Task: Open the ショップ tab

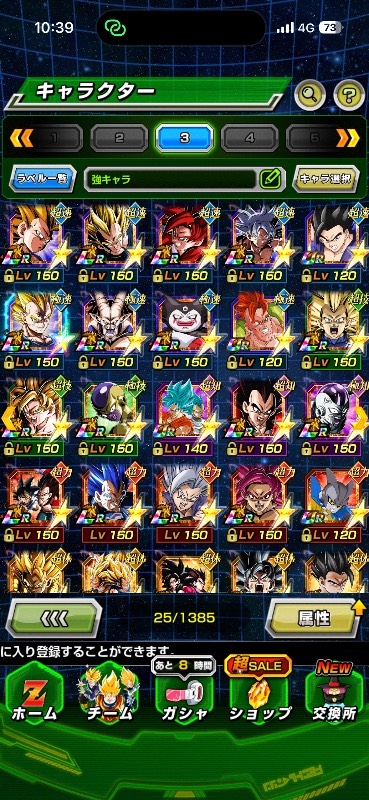Action: click(x=259, y=692)
